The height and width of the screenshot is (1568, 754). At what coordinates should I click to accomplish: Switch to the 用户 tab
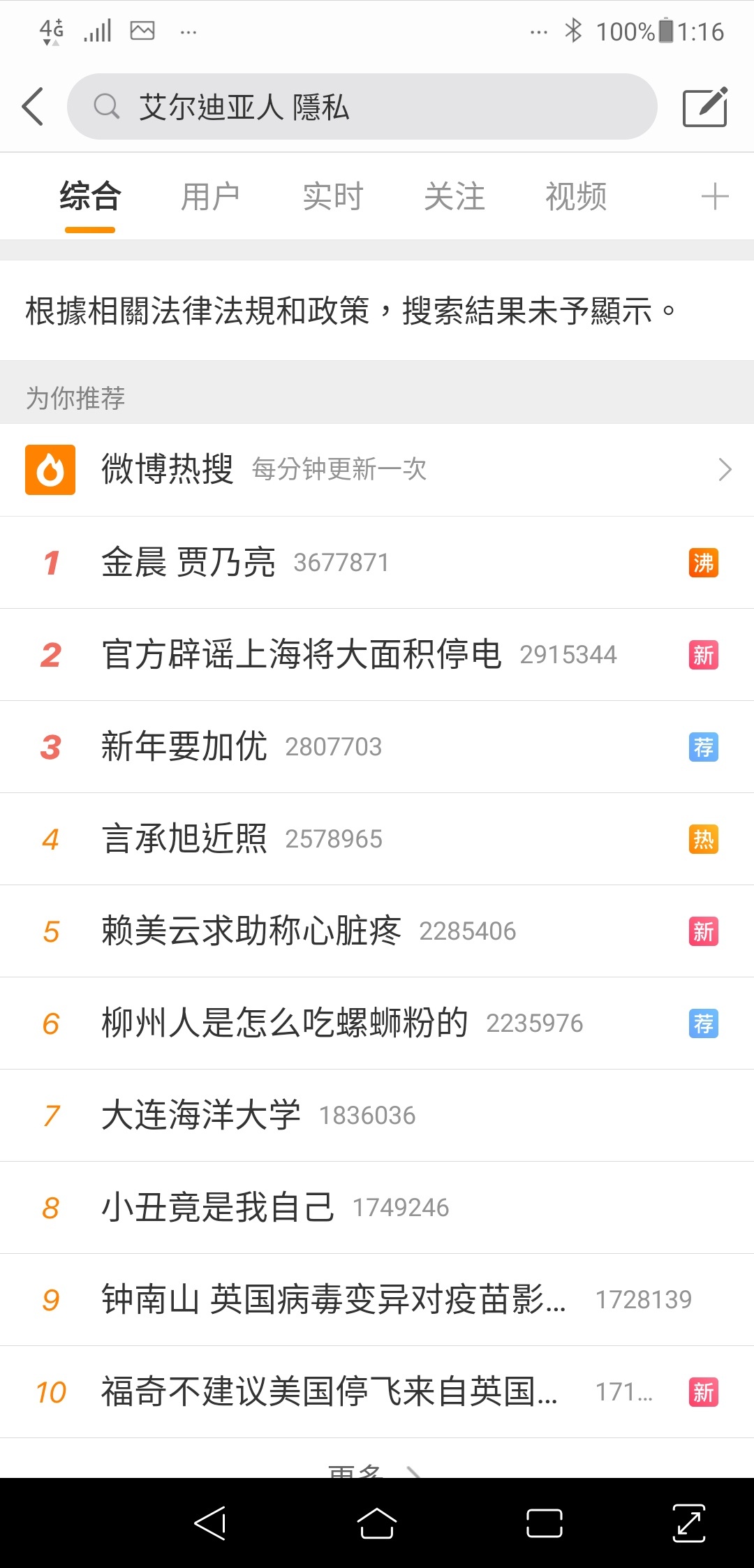[210, 196]
